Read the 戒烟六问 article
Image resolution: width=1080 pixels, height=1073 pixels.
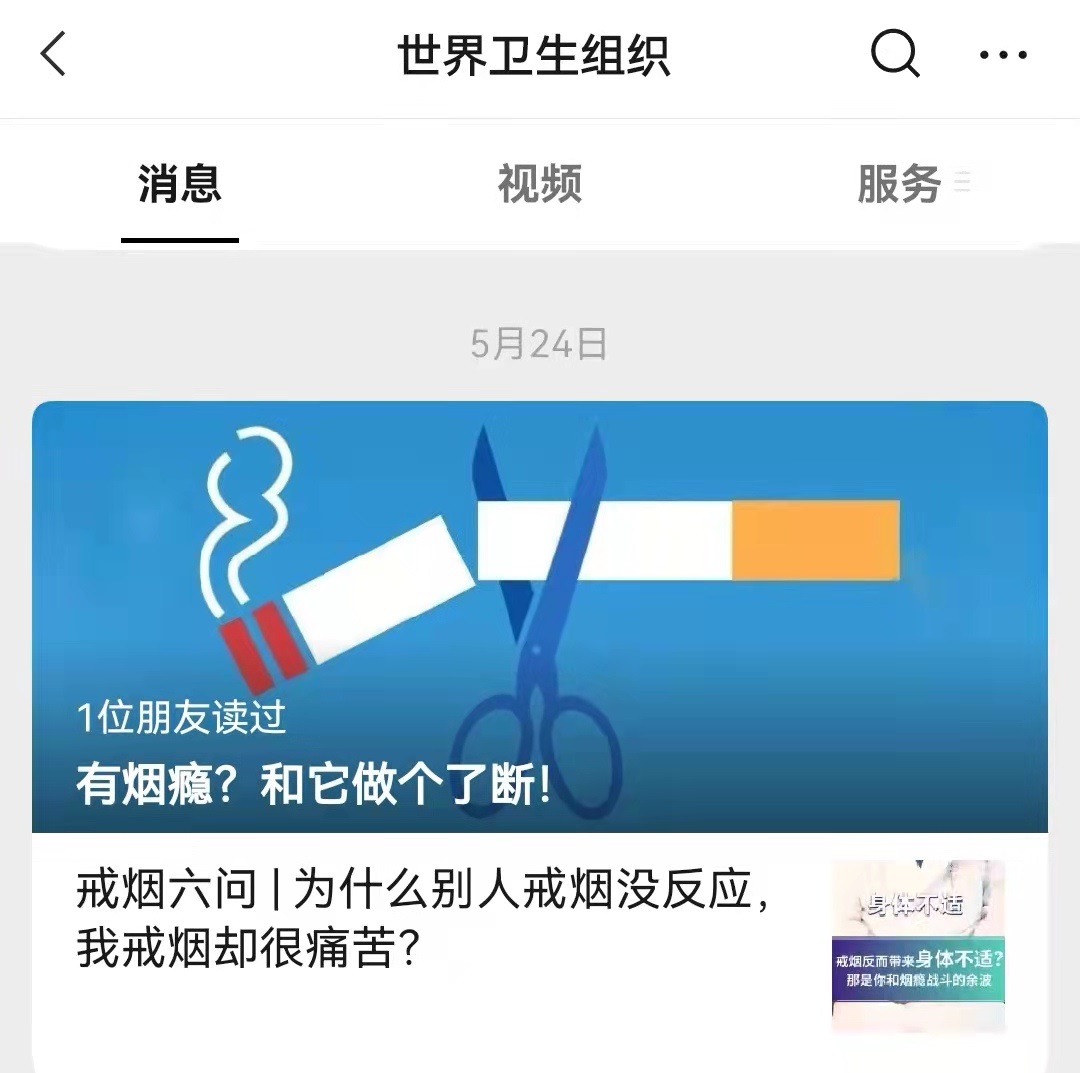click(x=430, y=918)
